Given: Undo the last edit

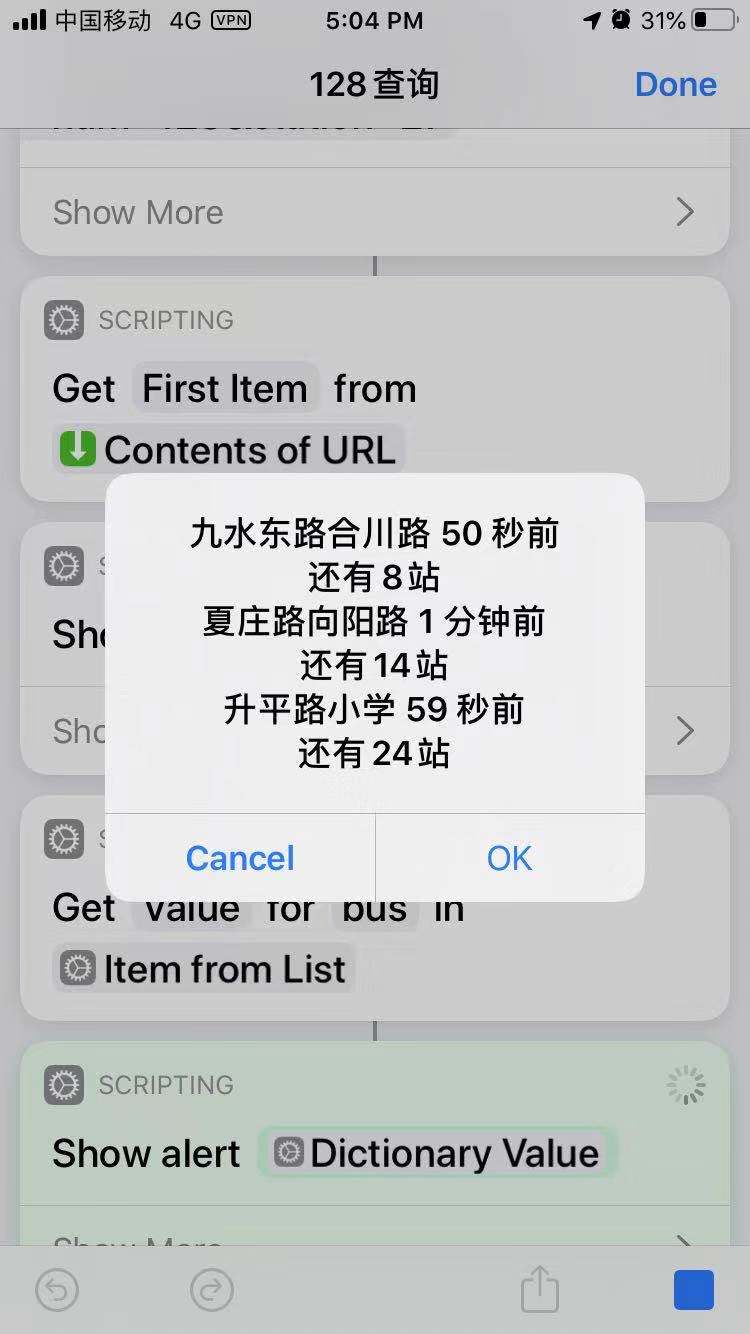Looking at the screenshot, I should 57,1291.
